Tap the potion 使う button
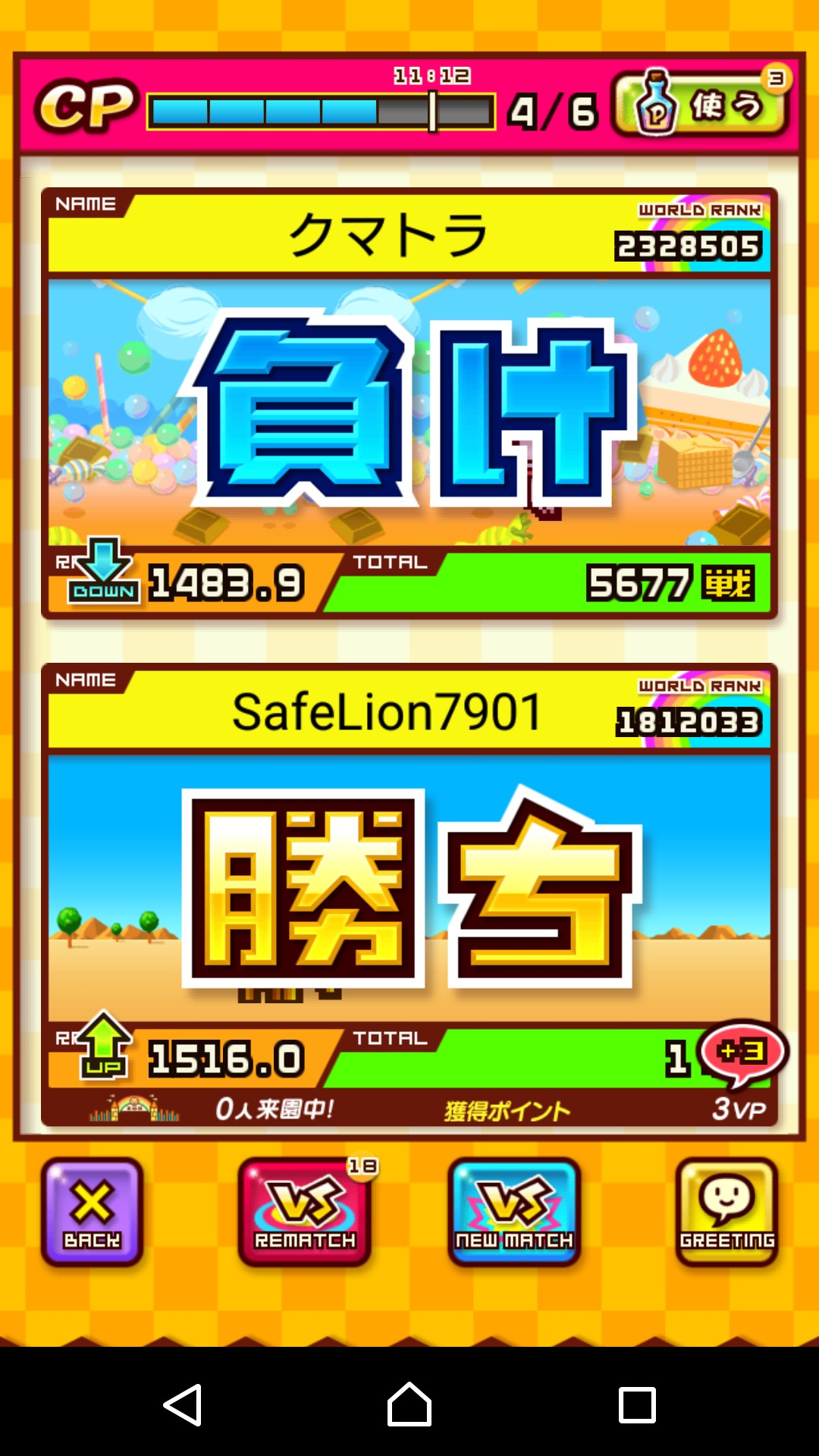 coord(701,105)
